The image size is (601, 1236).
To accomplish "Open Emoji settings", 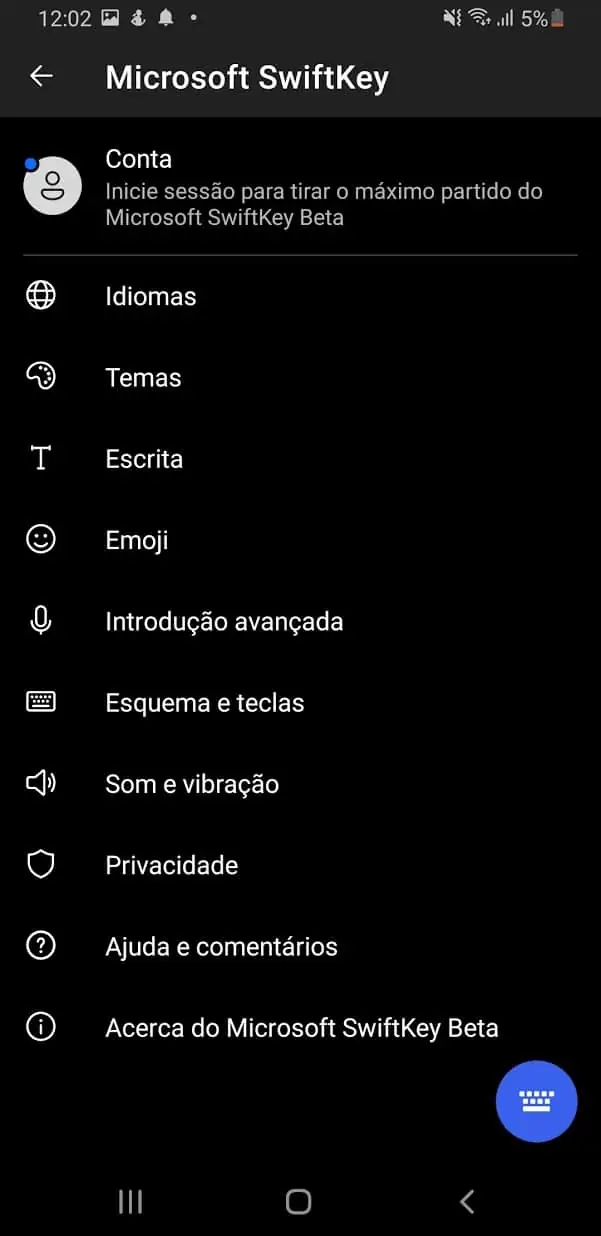I will tap(300, 540).
